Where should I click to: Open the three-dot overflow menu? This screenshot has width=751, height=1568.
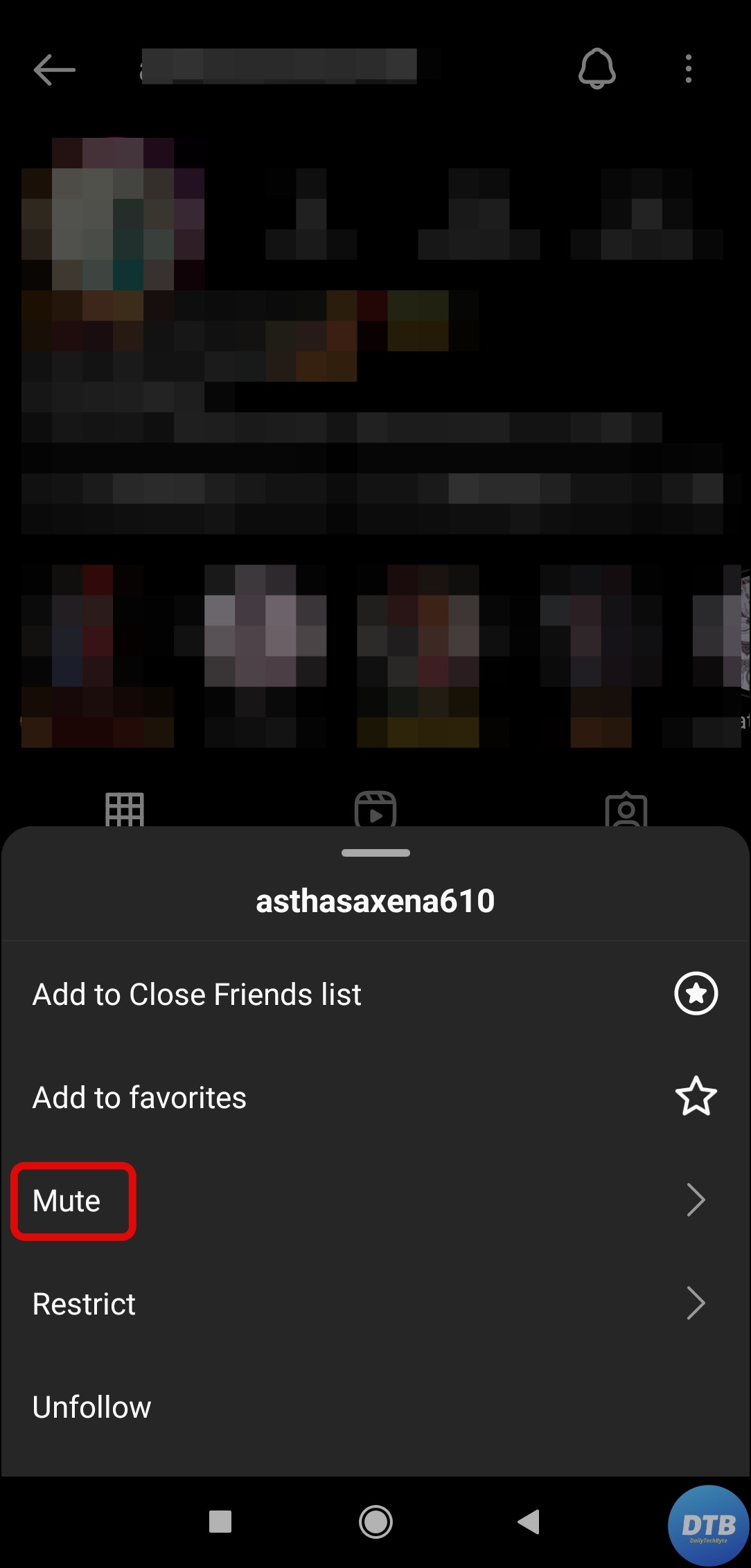[688, 69]
